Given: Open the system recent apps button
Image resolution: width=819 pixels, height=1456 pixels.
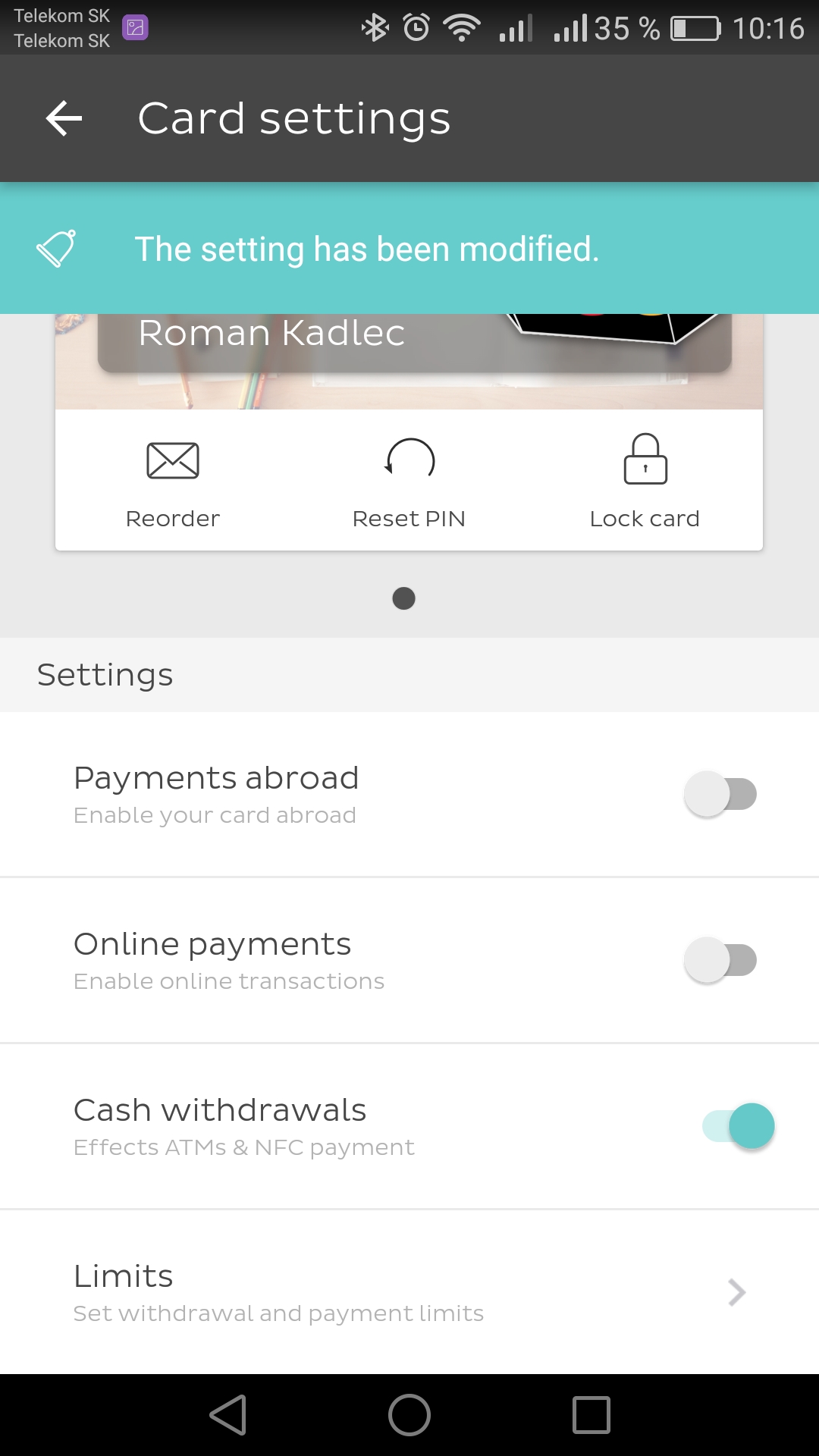Looking at the screenshot, I should click(591, 1415).
